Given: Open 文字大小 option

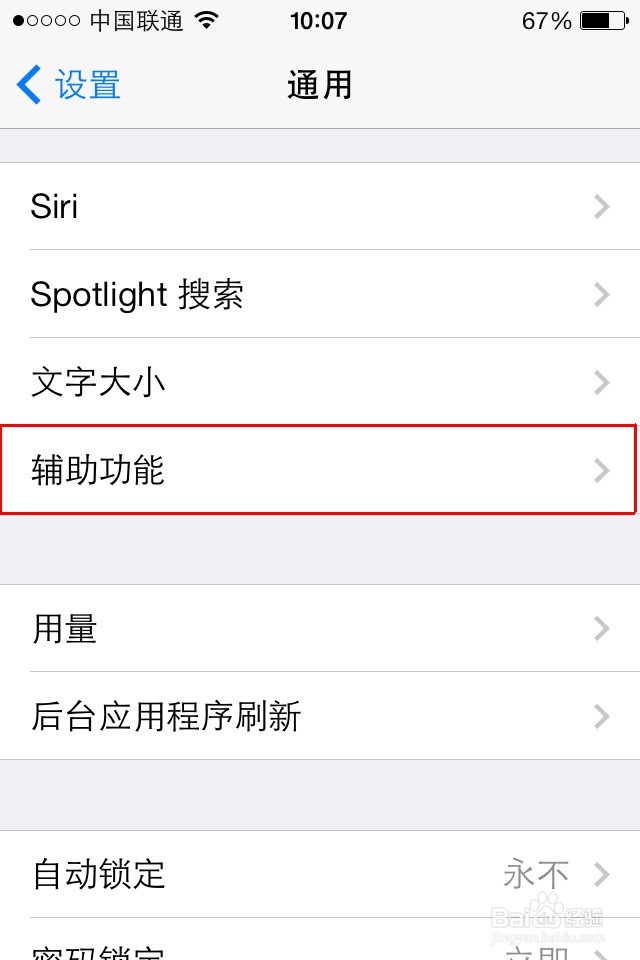Looking at the screenshot, I should click(320, 383).
